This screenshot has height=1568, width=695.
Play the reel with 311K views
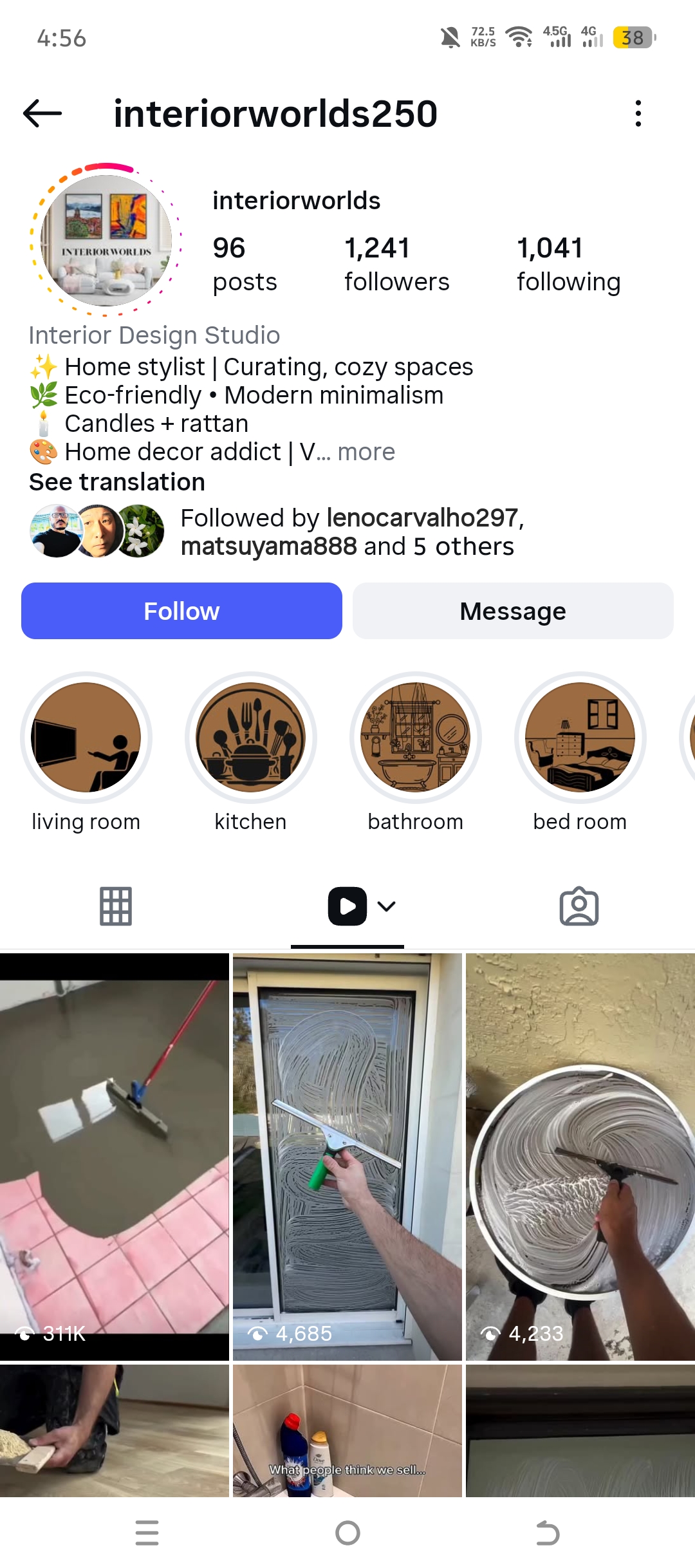(x=115, y=1157)
